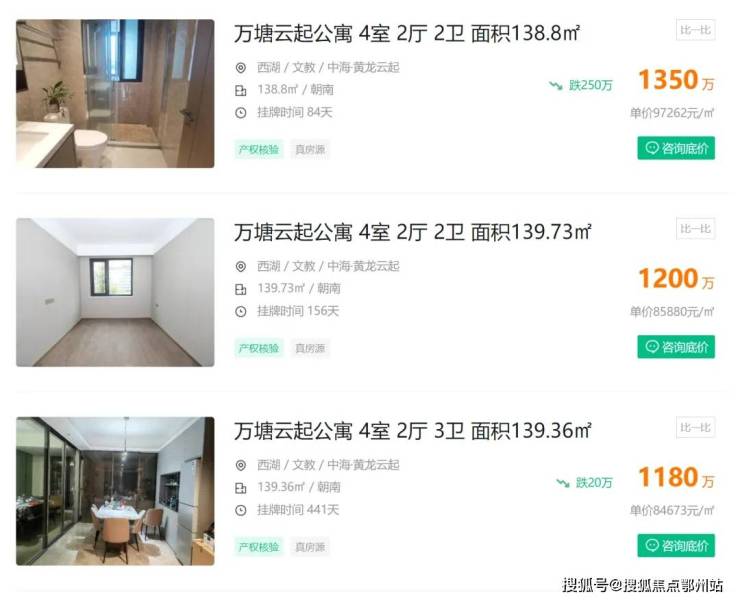
Task: Select 比一比 on the 1350万 listing
Action: click(x=695, y=31)
